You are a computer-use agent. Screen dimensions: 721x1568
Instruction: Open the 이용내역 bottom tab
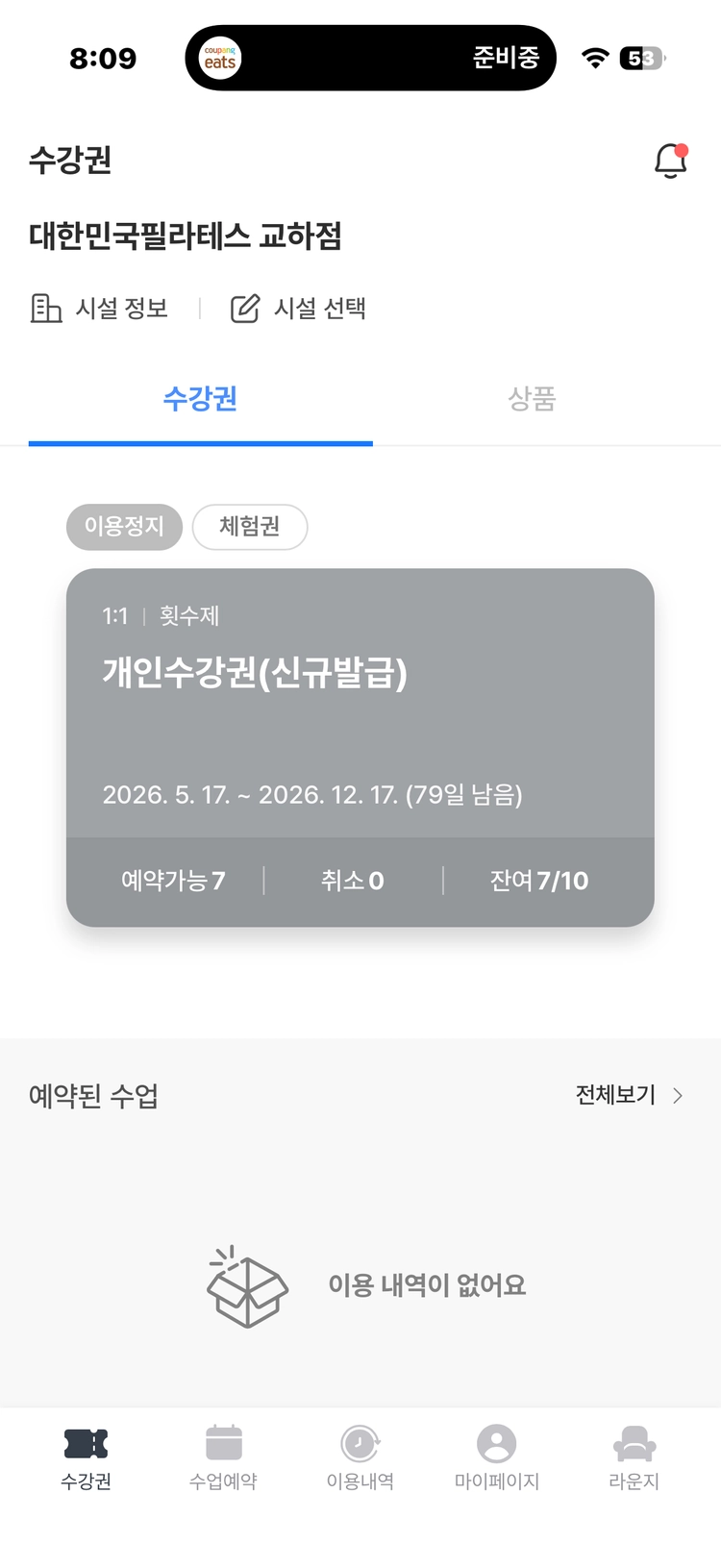click(360, 1457)
